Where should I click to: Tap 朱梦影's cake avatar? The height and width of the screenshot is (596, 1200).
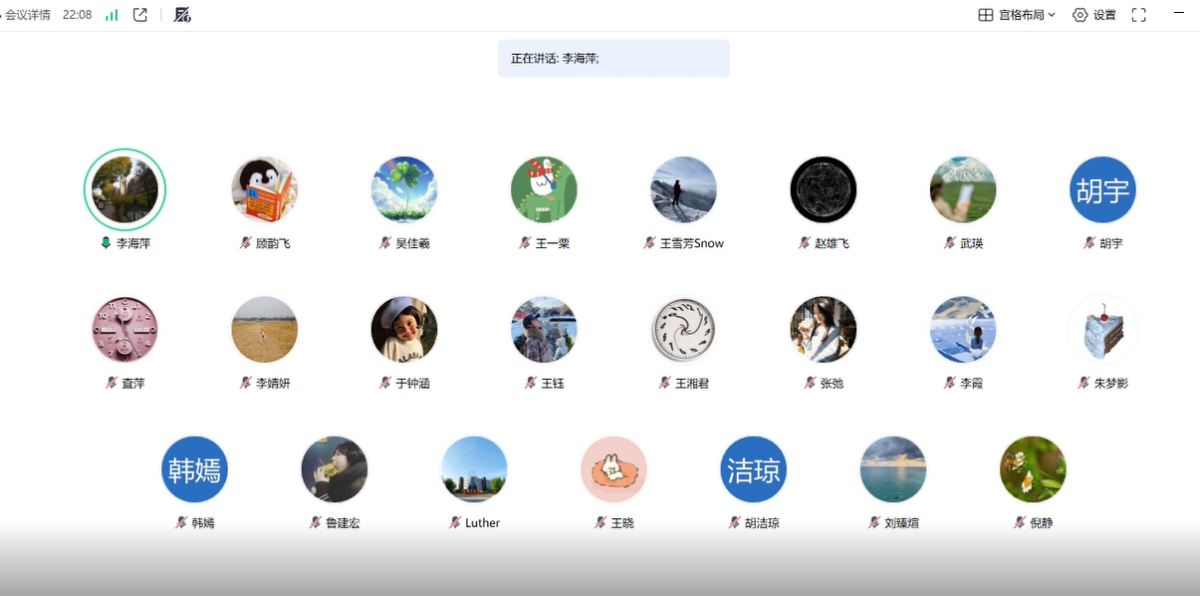click(1103, 329)
